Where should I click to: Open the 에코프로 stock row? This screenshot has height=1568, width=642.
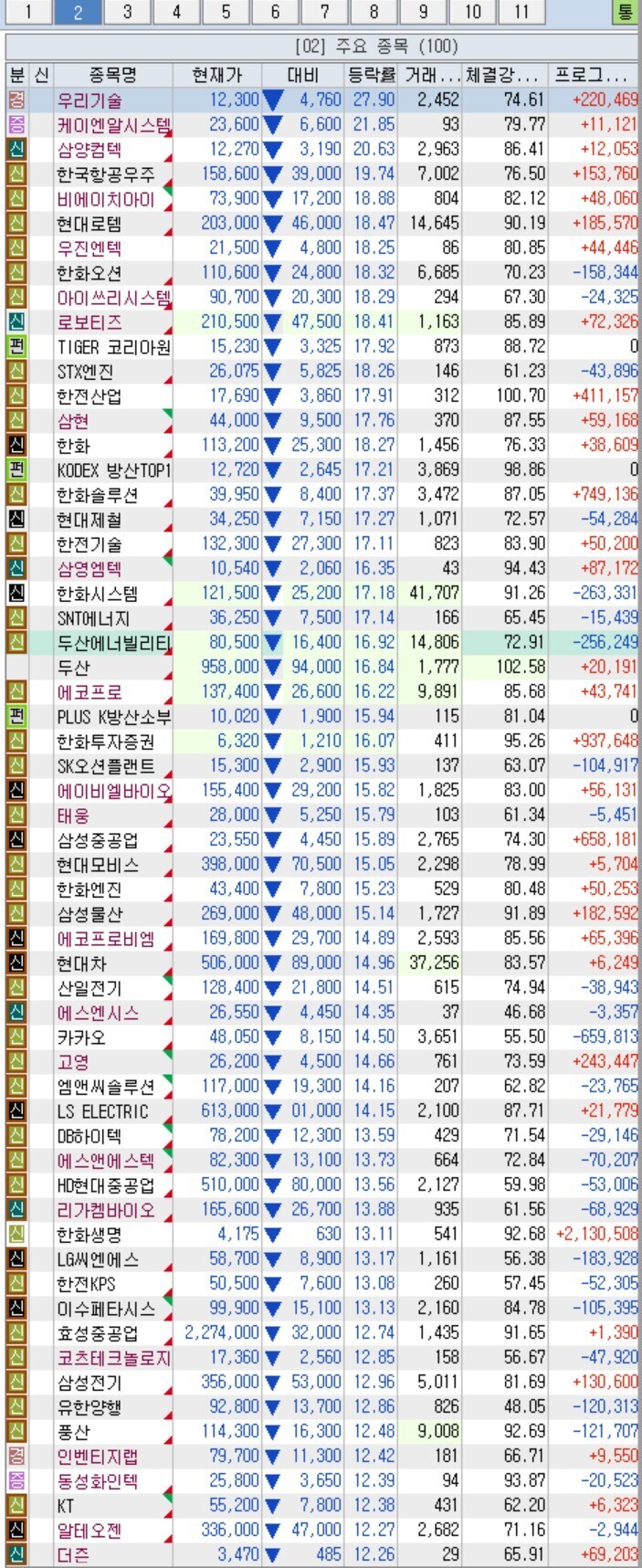pyautogui.click(x=321, y=692)
